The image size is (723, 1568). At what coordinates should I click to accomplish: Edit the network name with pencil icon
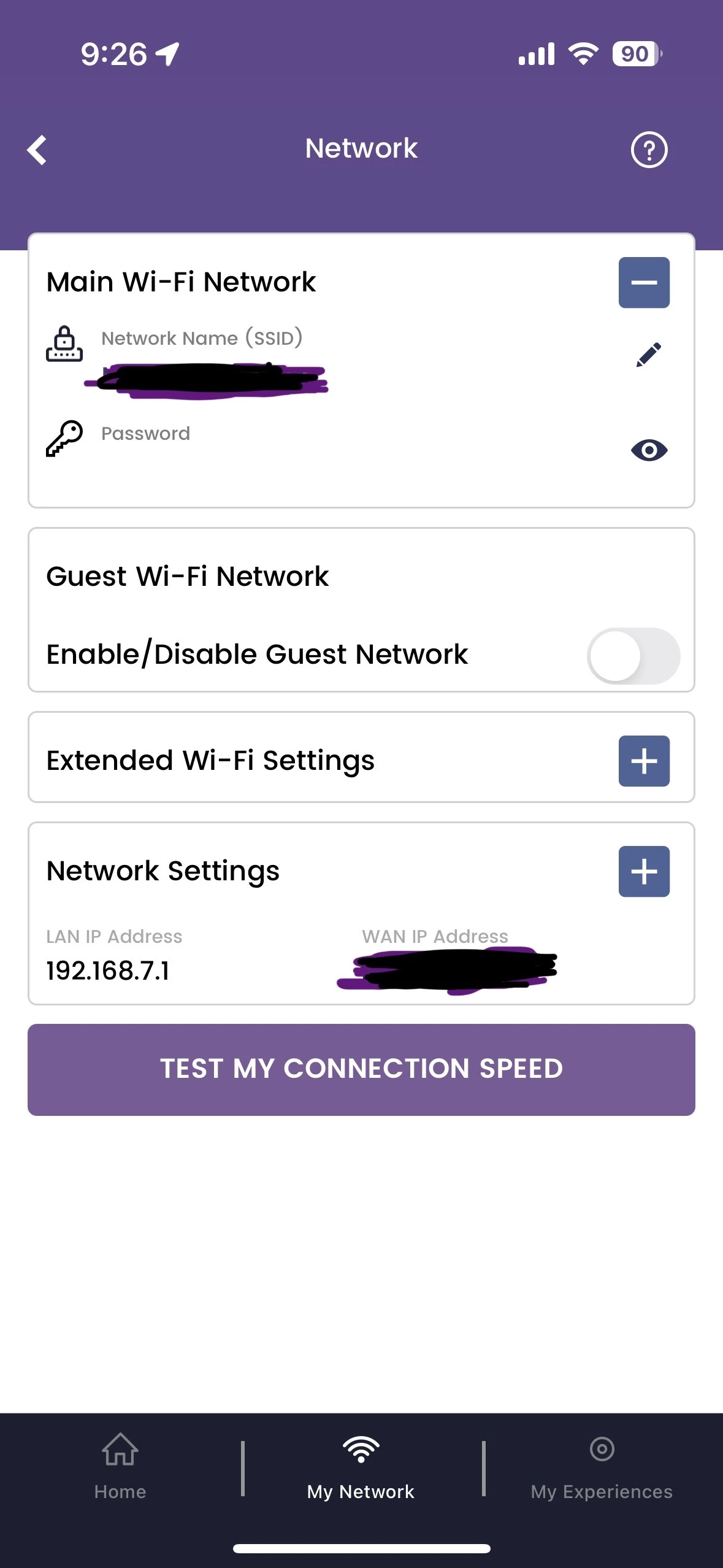tap(649, 355)
